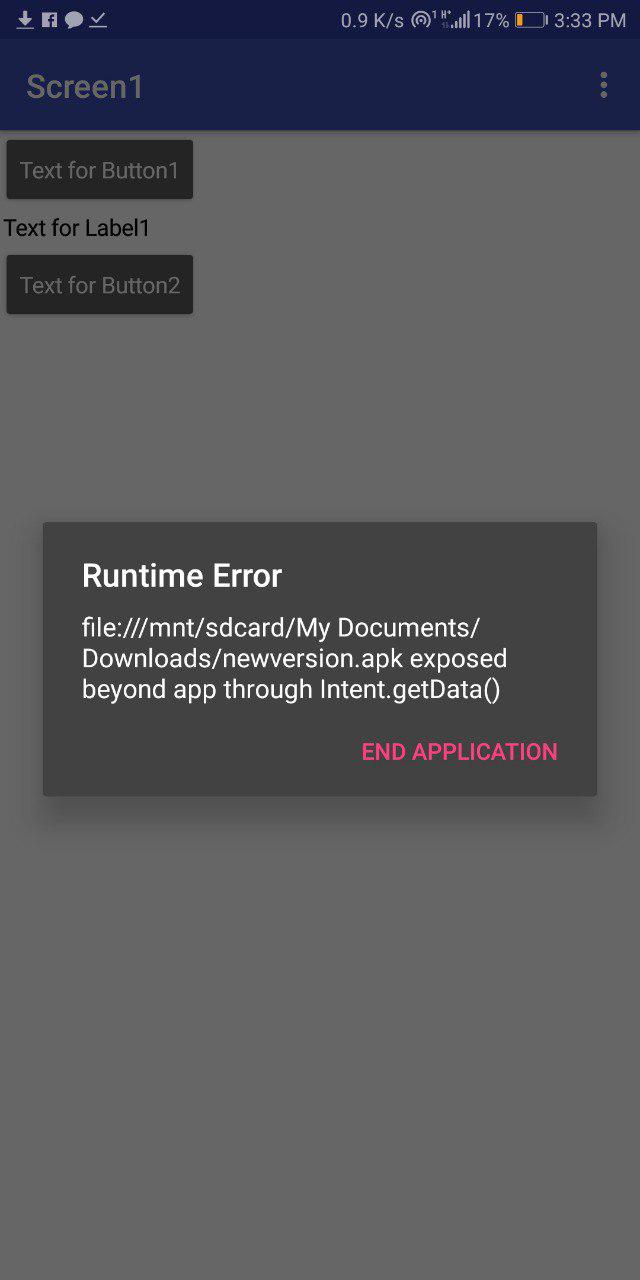Open the overflow menu in the app bar

coord(603,86)
